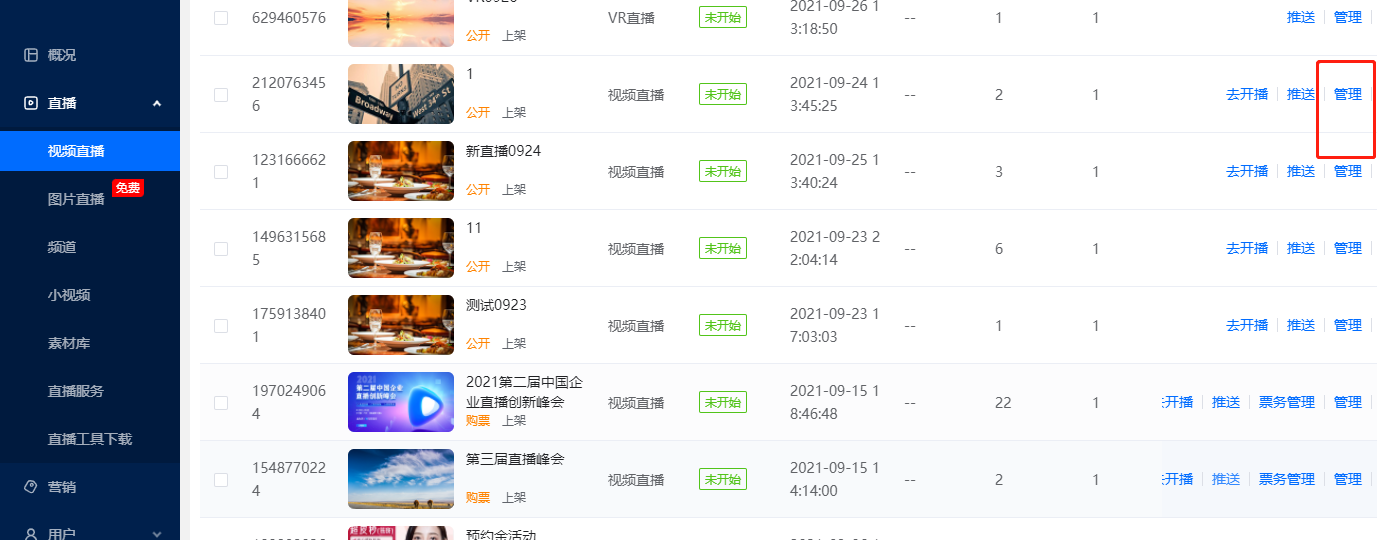Select 视频直播 in the sidebar
1377x540 pixels.
[76, 151]
